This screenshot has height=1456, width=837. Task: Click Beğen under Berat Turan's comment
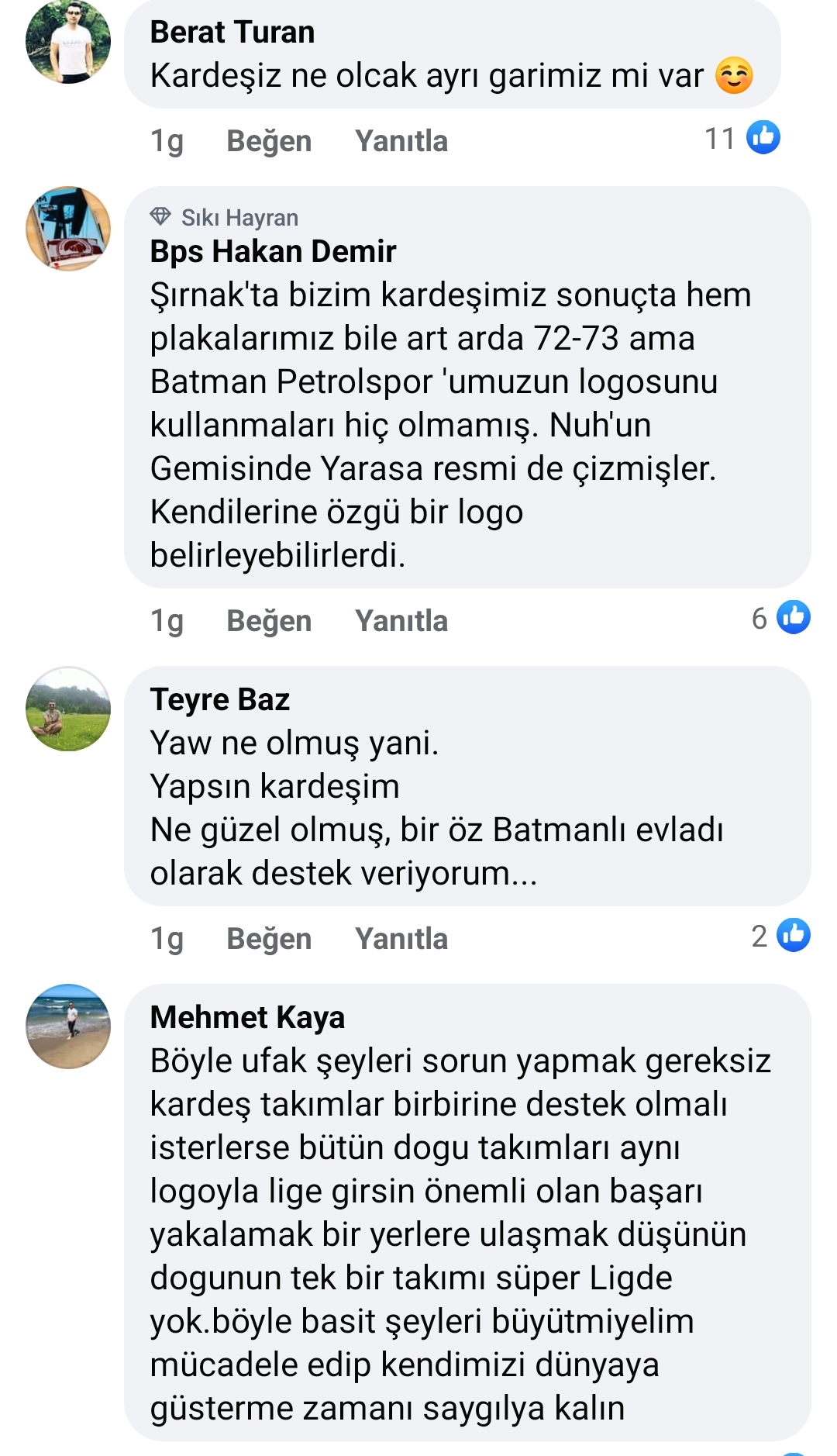coord(267,140)
